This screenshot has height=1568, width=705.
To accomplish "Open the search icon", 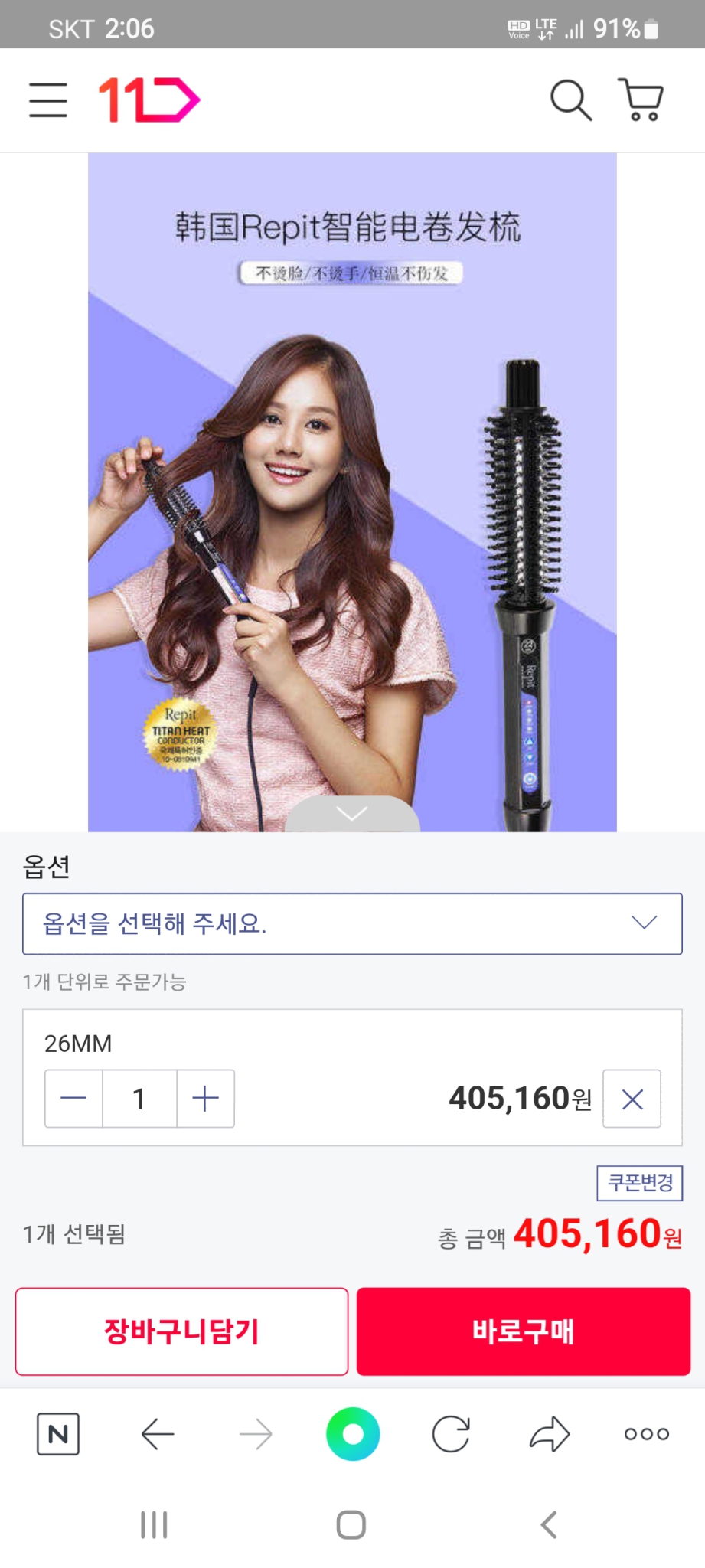I will pos(570,100).
